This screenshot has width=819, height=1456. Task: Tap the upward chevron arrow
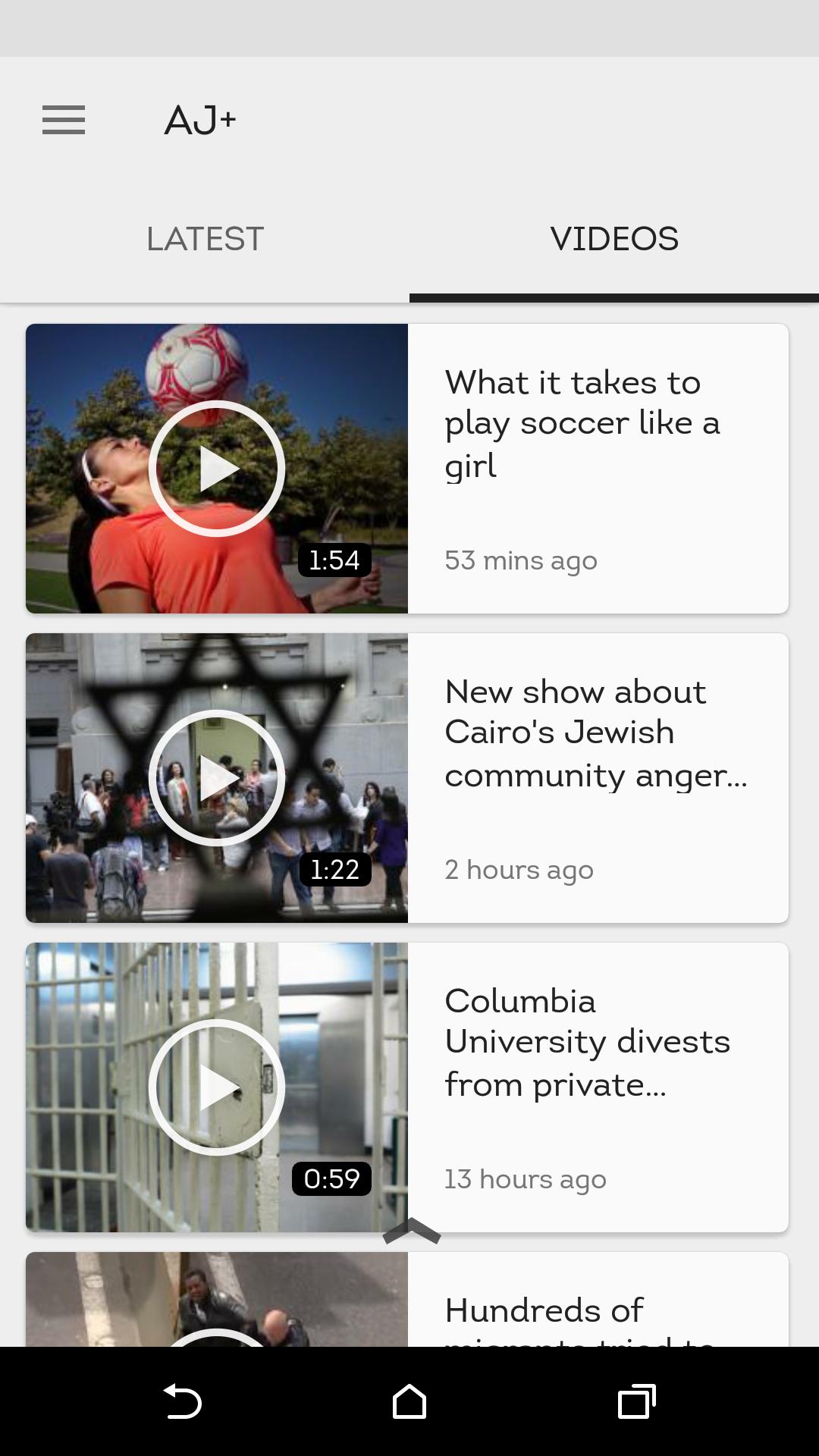coord(412,1230)
